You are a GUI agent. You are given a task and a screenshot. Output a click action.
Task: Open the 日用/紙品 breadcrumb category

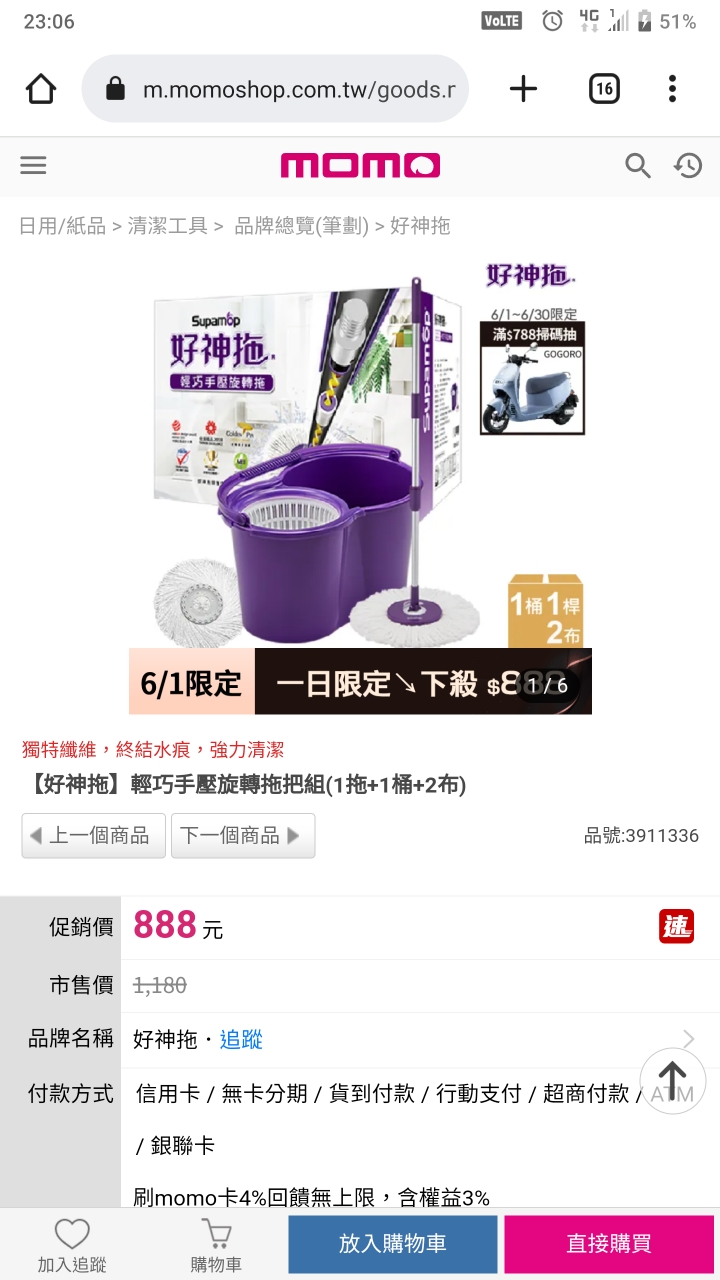(62, 226)
